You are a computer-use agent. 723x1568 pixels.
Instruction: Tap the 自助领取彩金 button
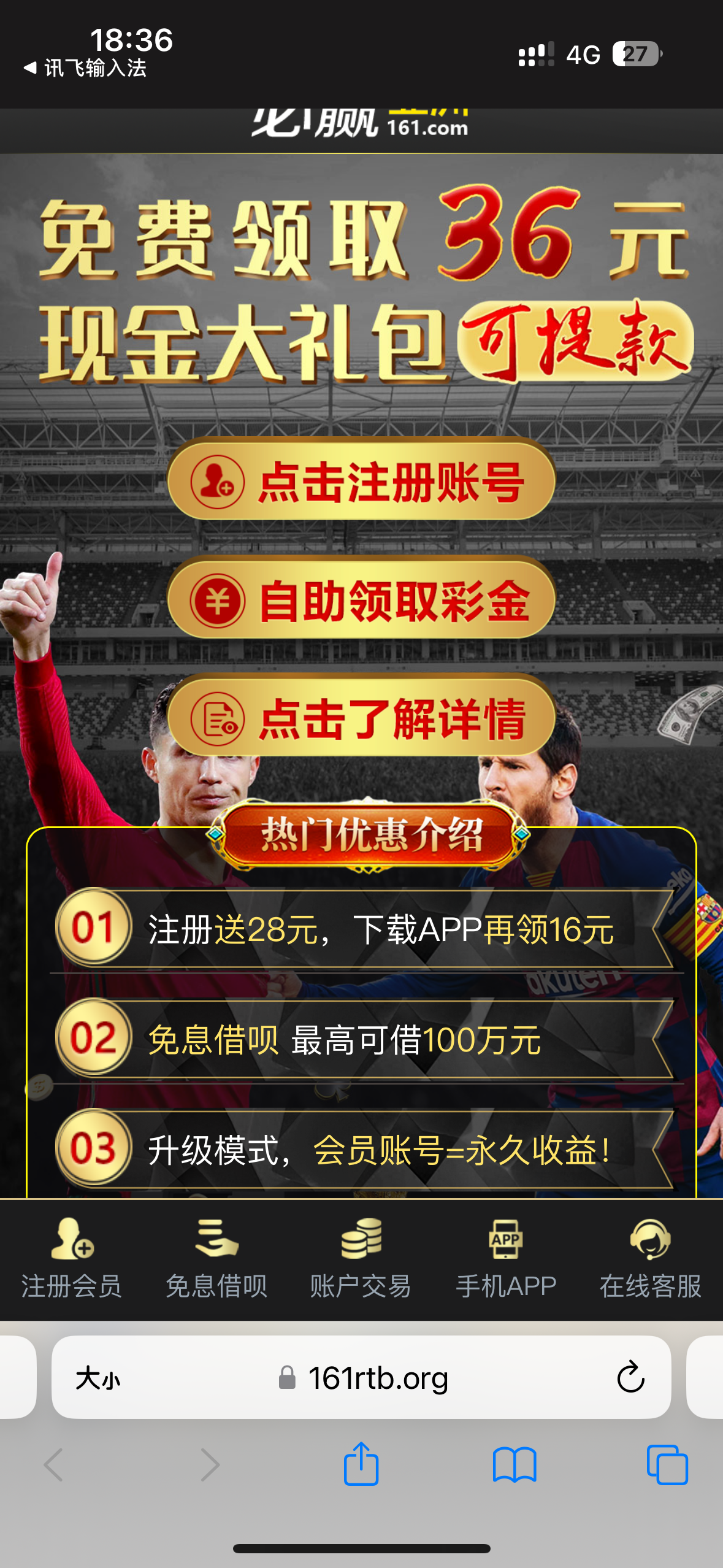(361, 600)
